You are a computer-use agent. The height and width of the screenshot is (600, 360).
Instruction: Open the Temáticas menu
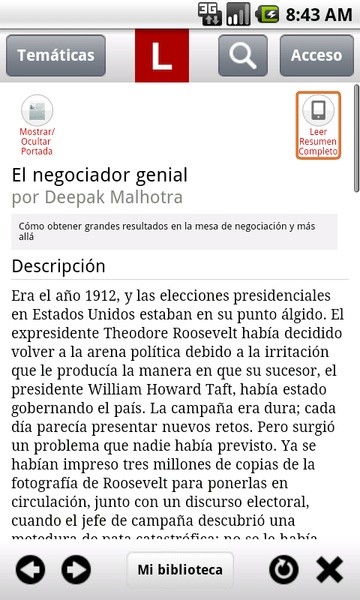pos(56,55)
